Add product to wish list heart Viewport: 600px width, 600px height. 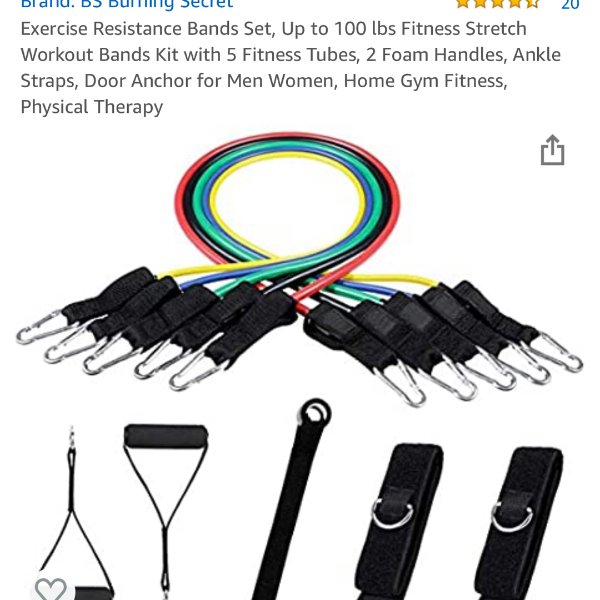50,588
